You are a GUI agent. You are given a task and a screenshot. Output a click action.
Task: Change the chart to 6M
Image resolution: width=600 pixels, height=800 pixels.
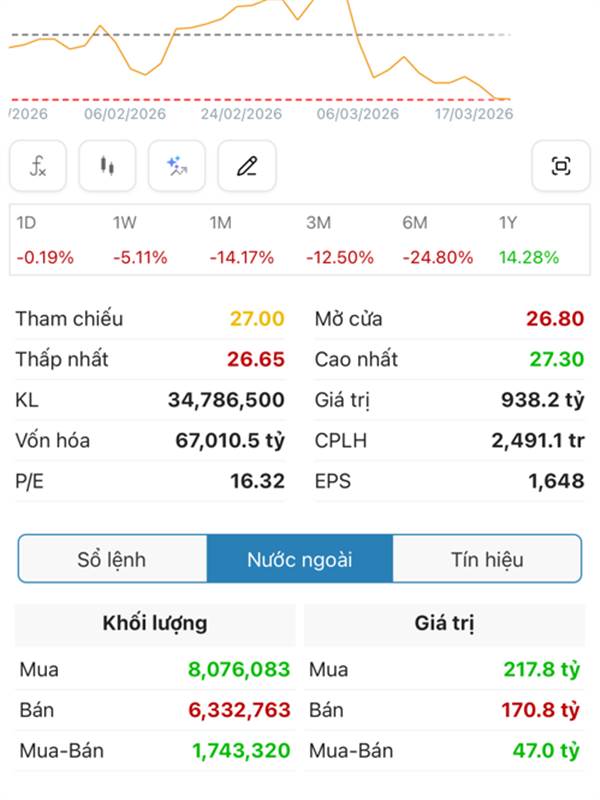pos(437,240)
